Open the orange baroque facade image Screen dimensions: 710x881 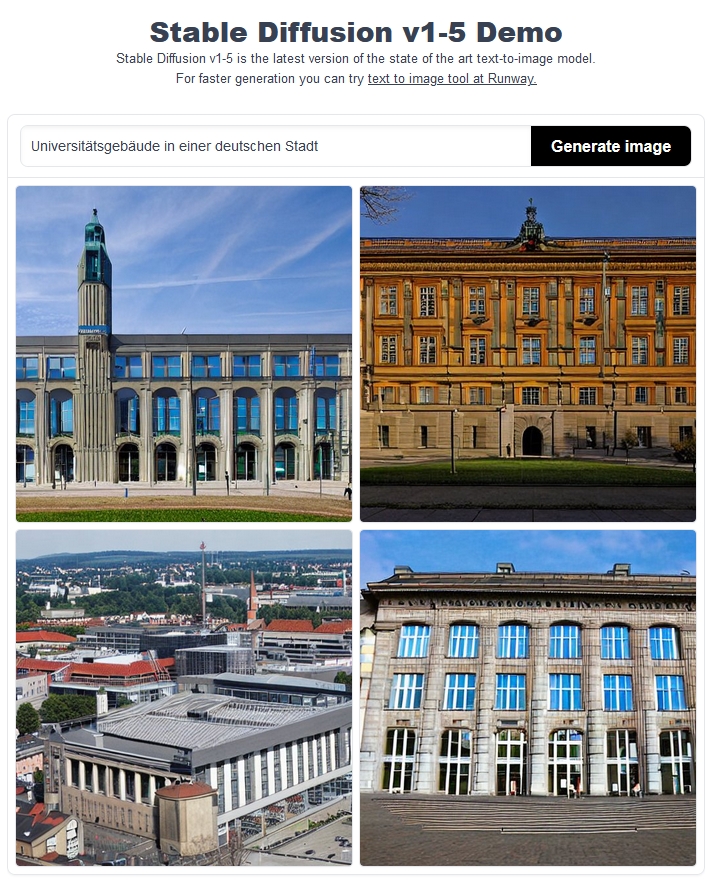tap(527, 353)
